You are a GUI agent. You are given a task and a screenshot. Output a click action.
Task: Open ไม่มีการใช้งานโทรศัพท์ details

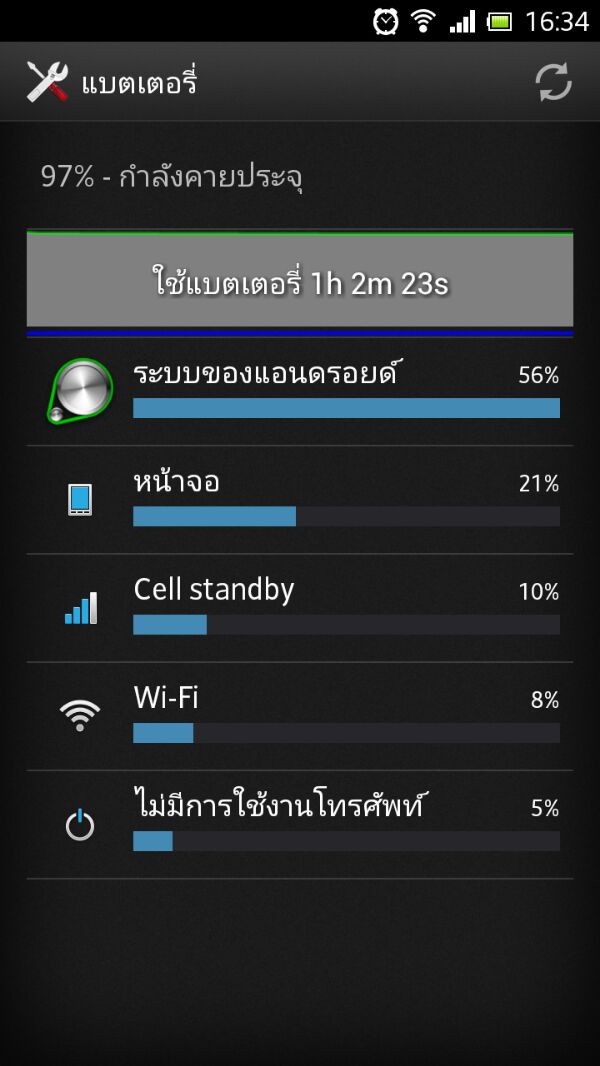click(300, 824)
